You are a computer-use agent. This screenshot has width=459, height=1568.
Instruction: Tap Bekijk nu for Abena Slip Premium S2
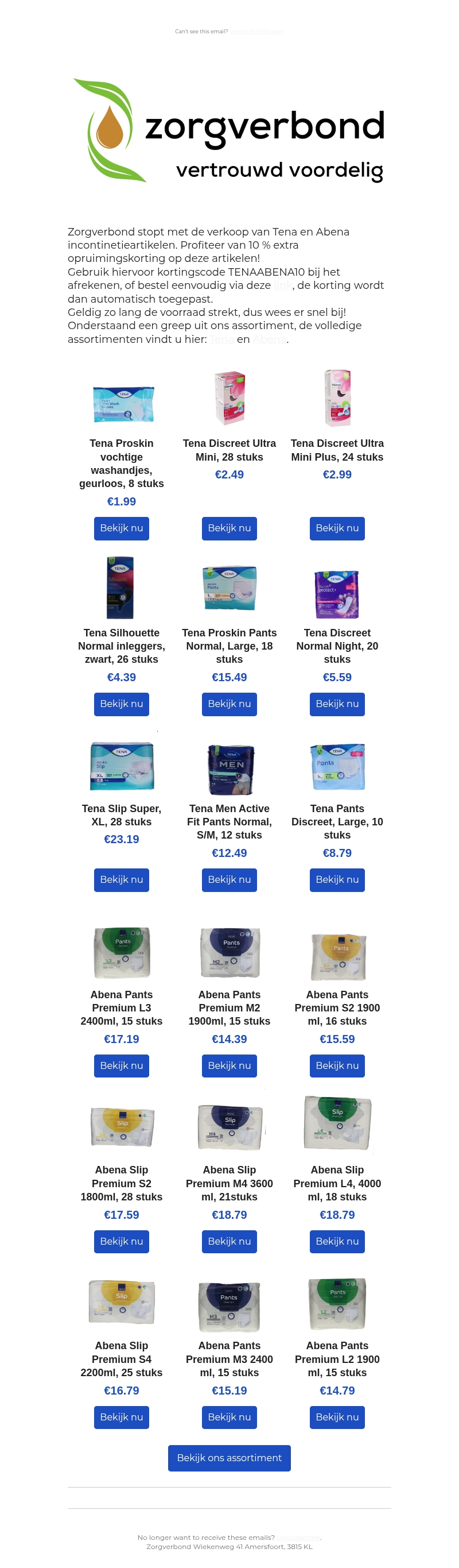pyautogui.click(x=121, y=1241)
